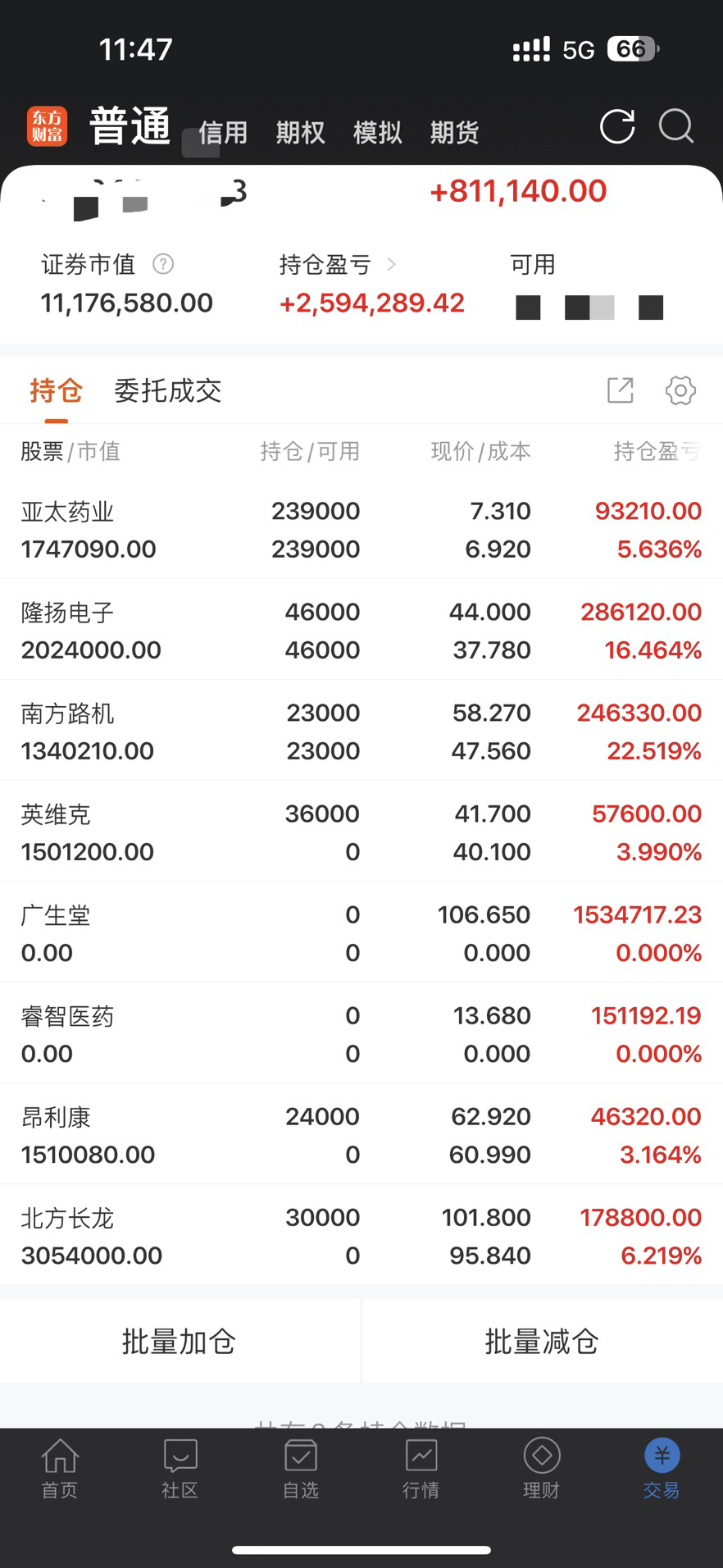Image resolution: width=723 pixels, height=1568 pixels.
Task: Go to the 首页 tab
Action: (60, 1468)
